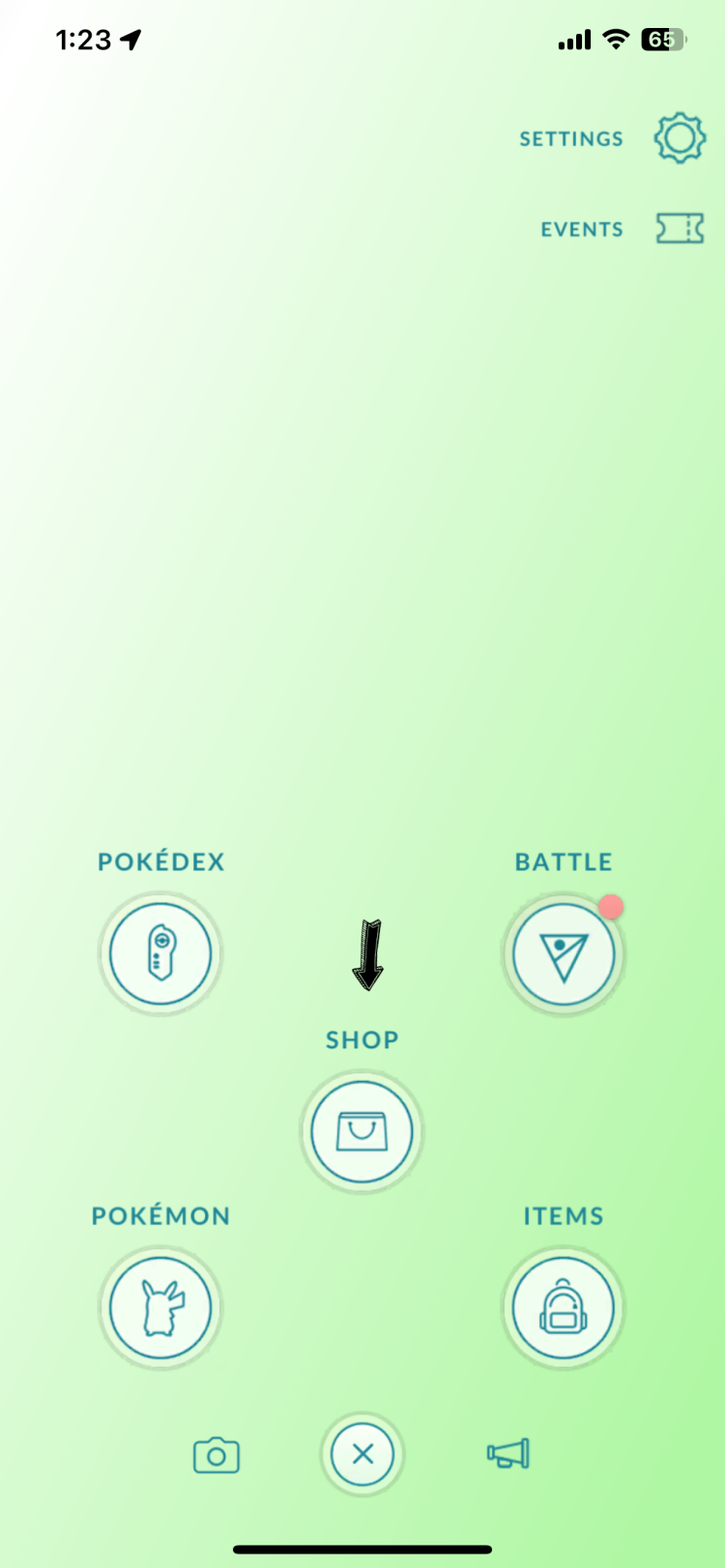Open the Events ticket
Viewport: 725px width, 1568px height.
click(680, 229)
